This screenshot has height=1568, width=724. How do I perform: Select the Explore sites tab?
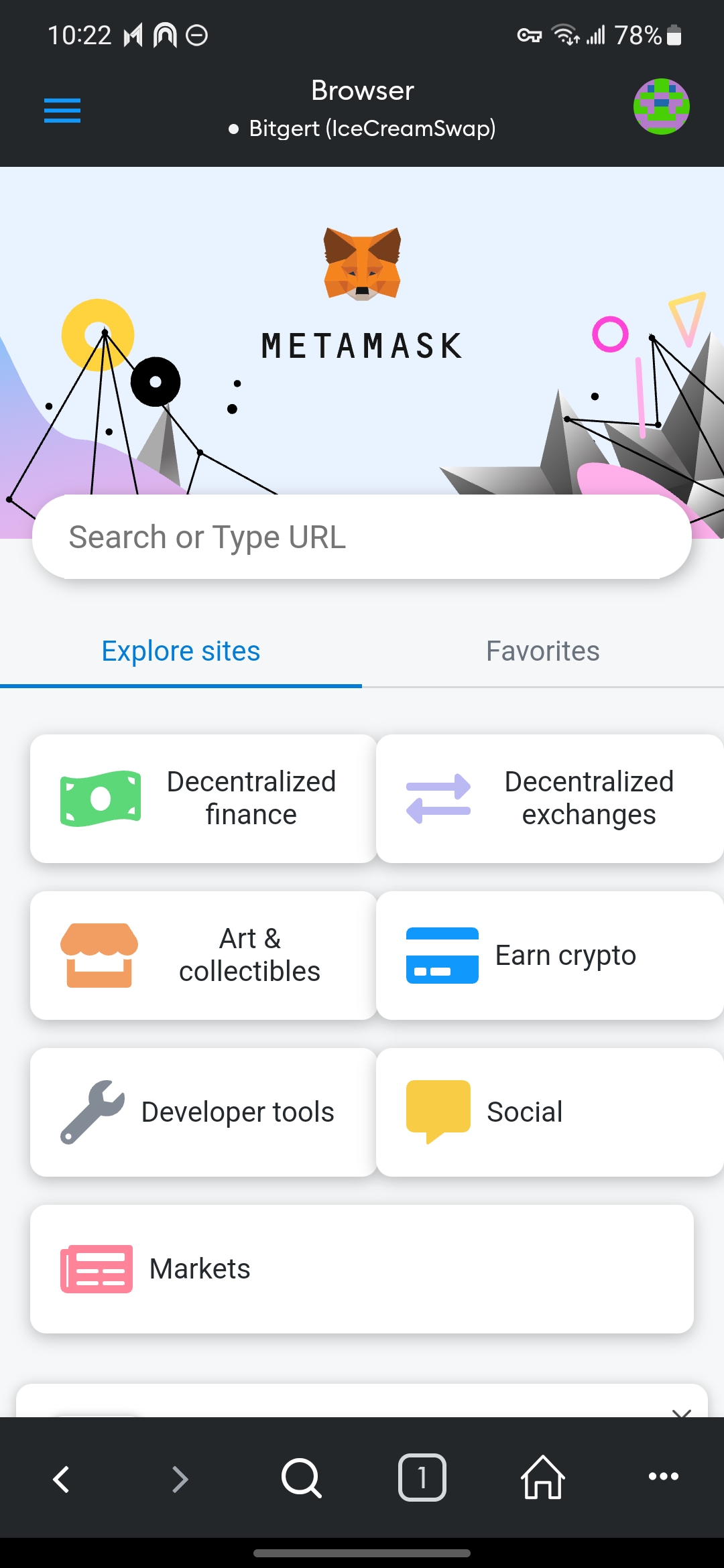181,651
